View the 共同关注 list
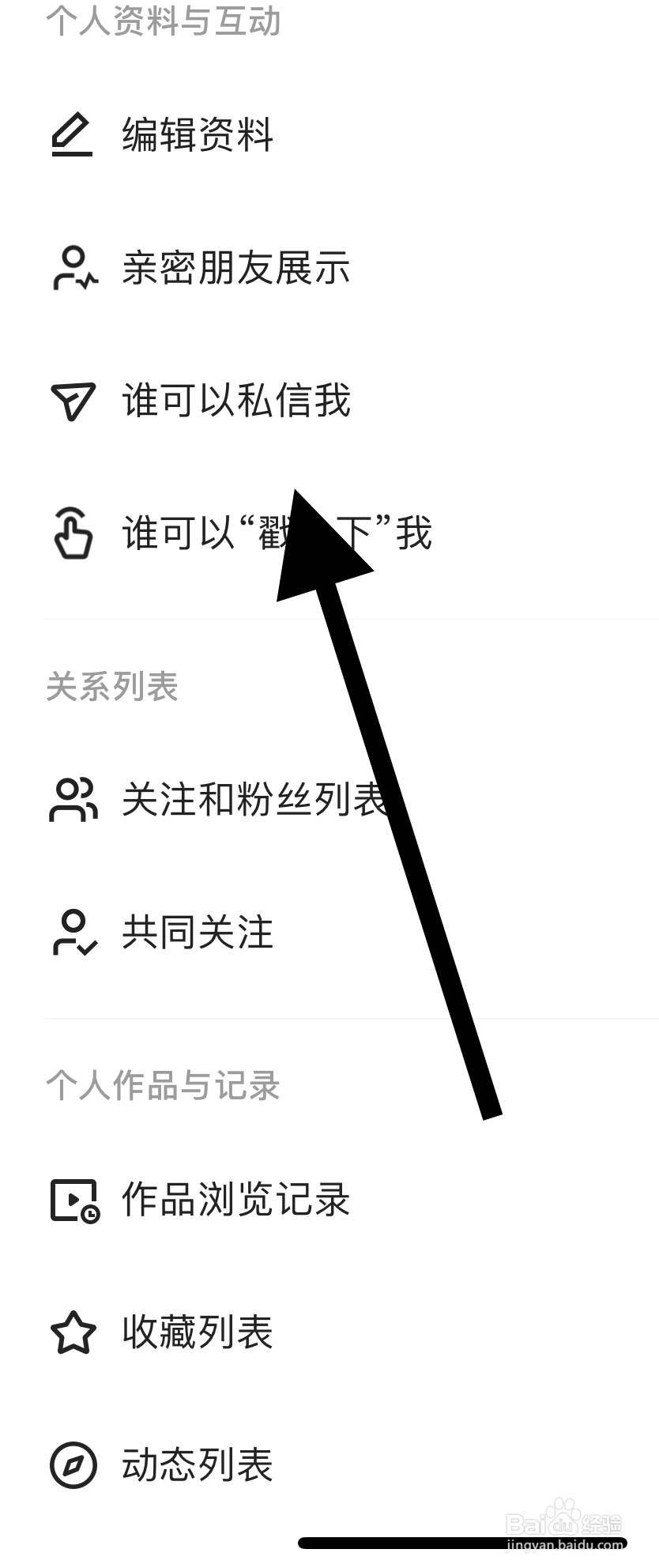Viewport: 659px width, 1568px height. coord(198,933)
